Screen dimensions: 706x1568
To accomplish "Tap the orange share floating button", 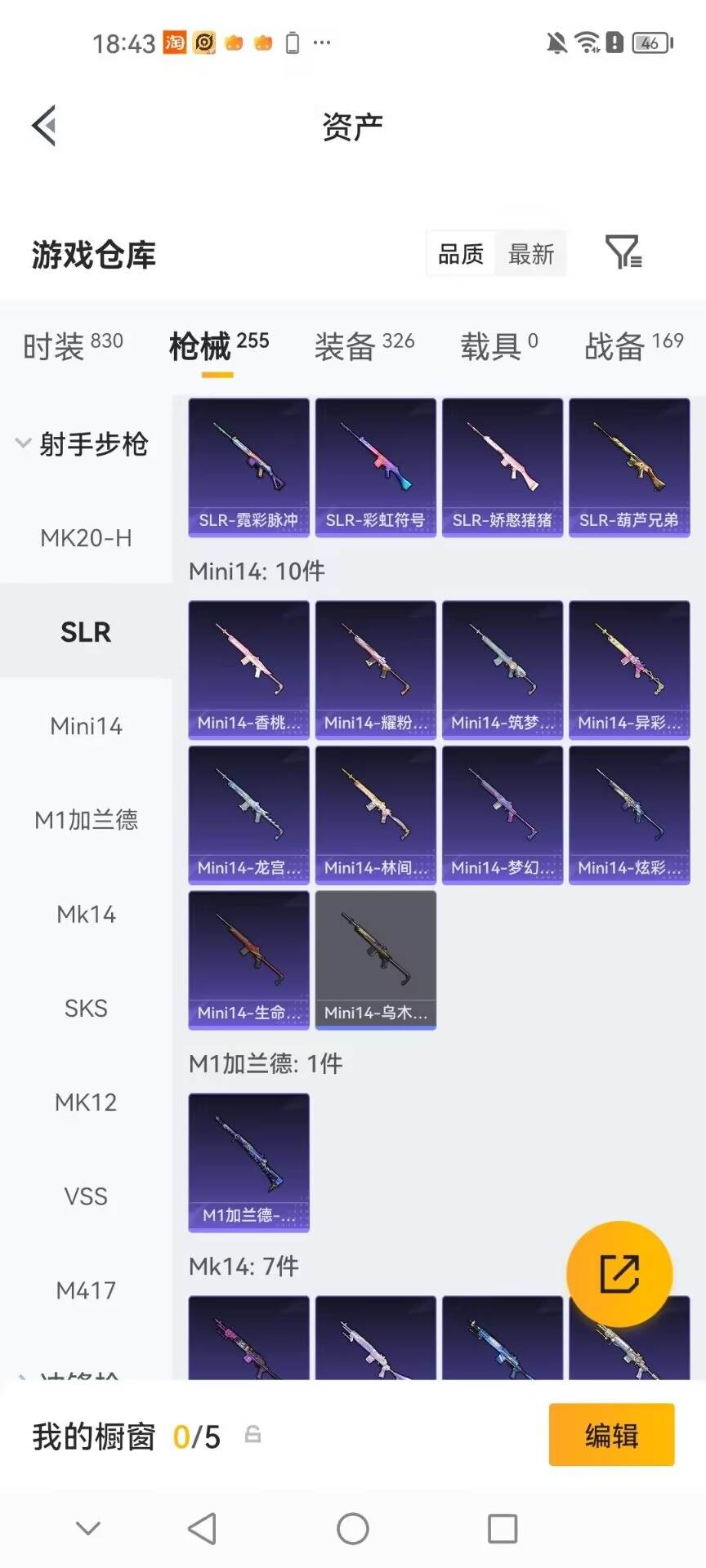I will tap(619, 1273).
